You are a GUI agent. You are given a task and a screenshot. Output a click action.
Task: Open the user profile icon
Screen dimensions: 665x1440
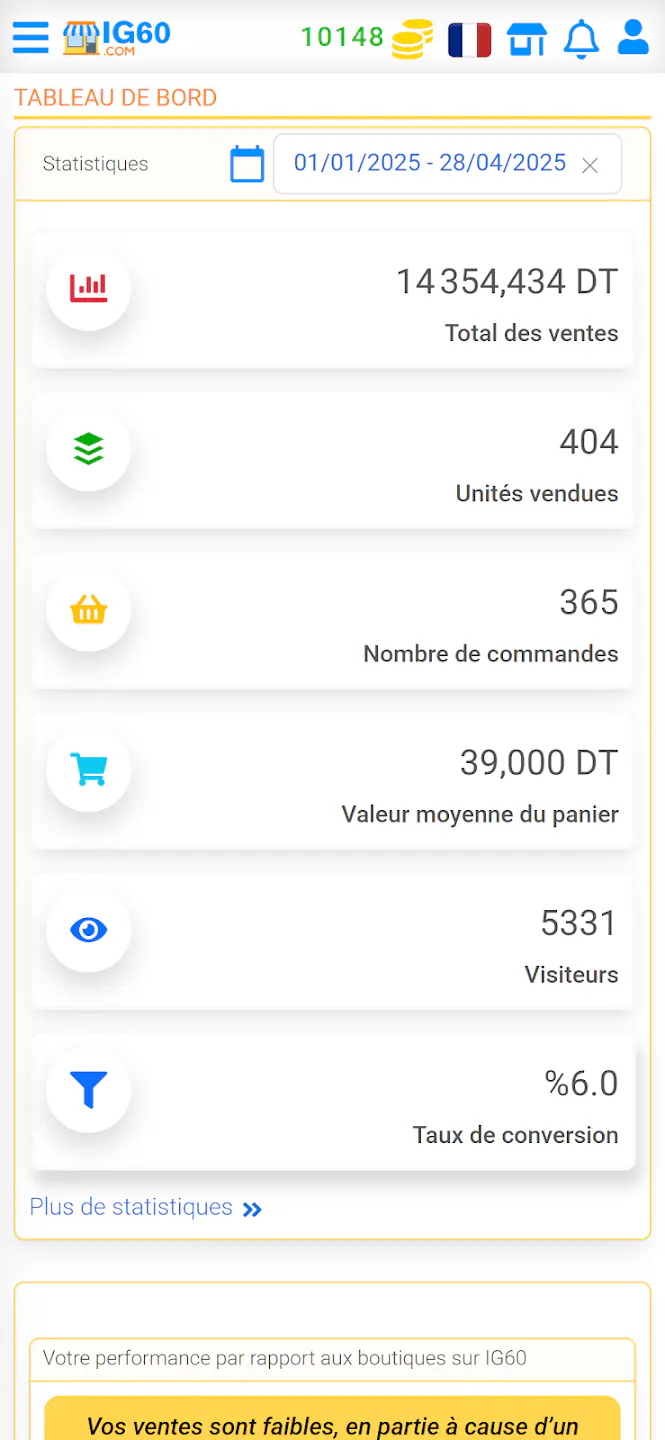tap(633, 38)
